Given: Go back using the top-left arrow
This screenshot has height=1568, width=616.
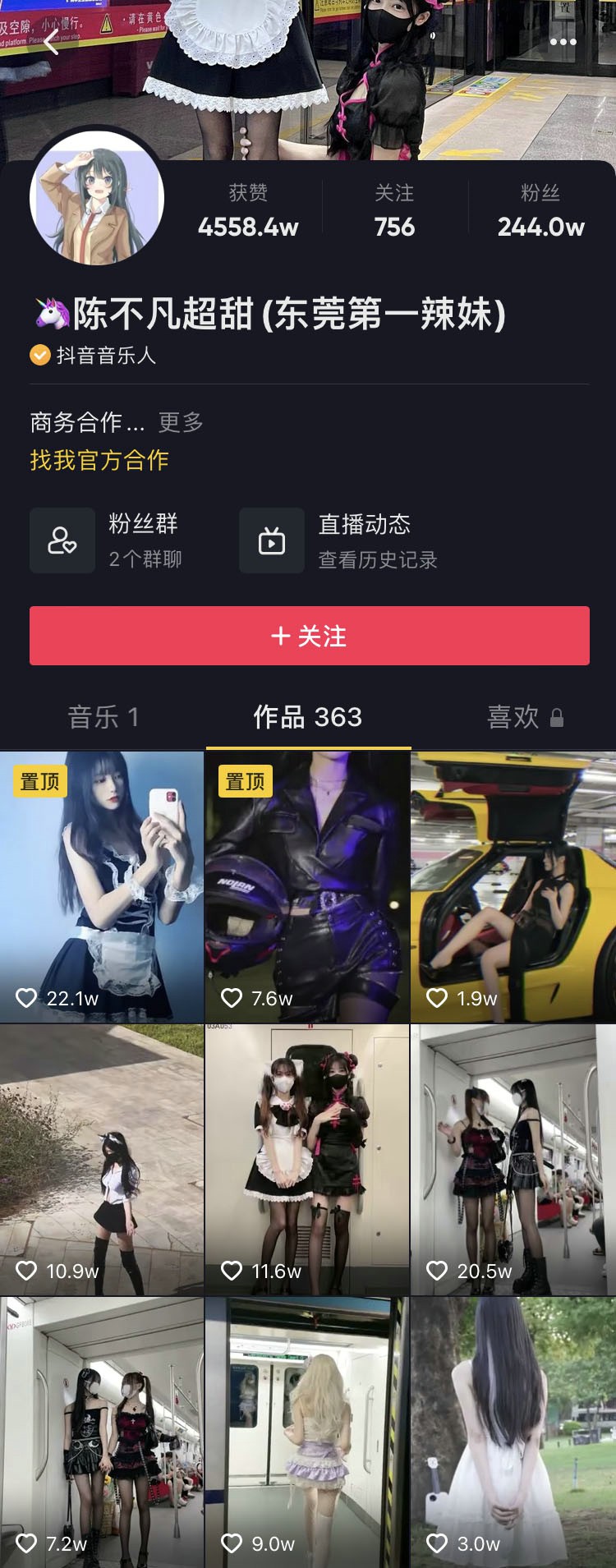Looking at the screenshot, I should [x=51, y=42].
